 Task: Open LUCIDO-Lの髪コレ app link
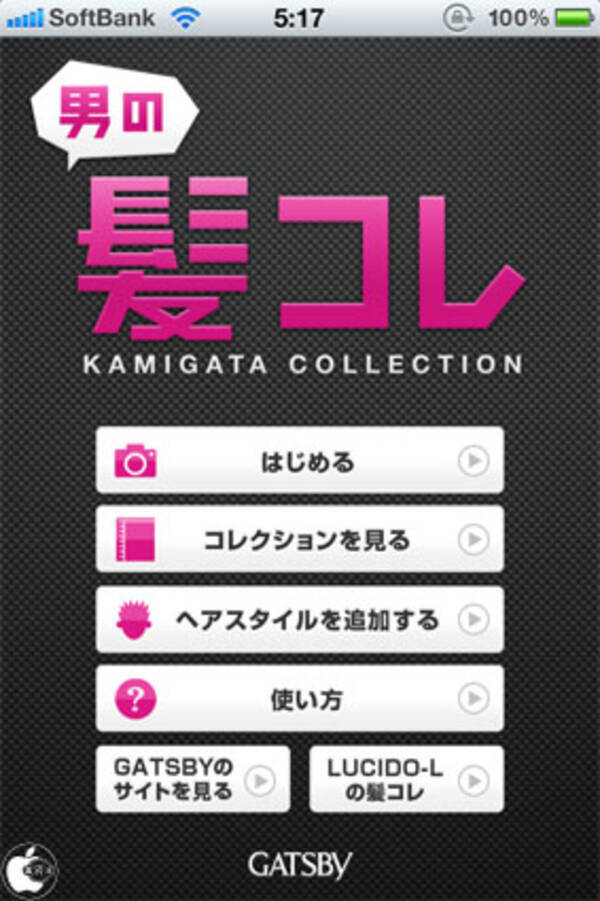pyautogui.click(x=406, y=779)
